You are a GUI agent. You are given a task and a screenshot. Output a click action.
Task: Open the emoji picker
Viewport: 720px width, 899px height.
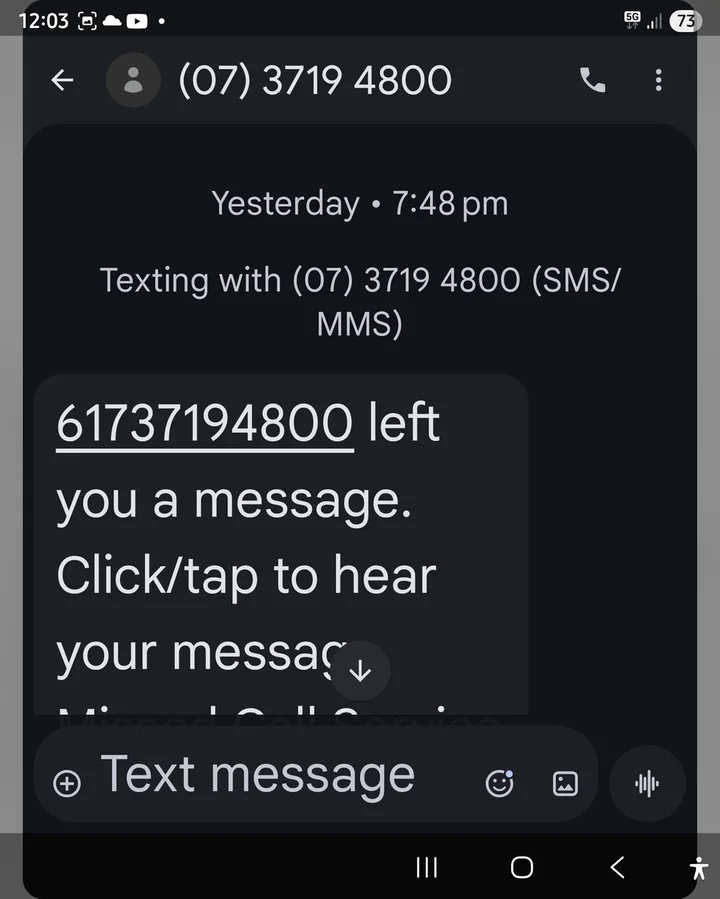[x=499, y=784]
